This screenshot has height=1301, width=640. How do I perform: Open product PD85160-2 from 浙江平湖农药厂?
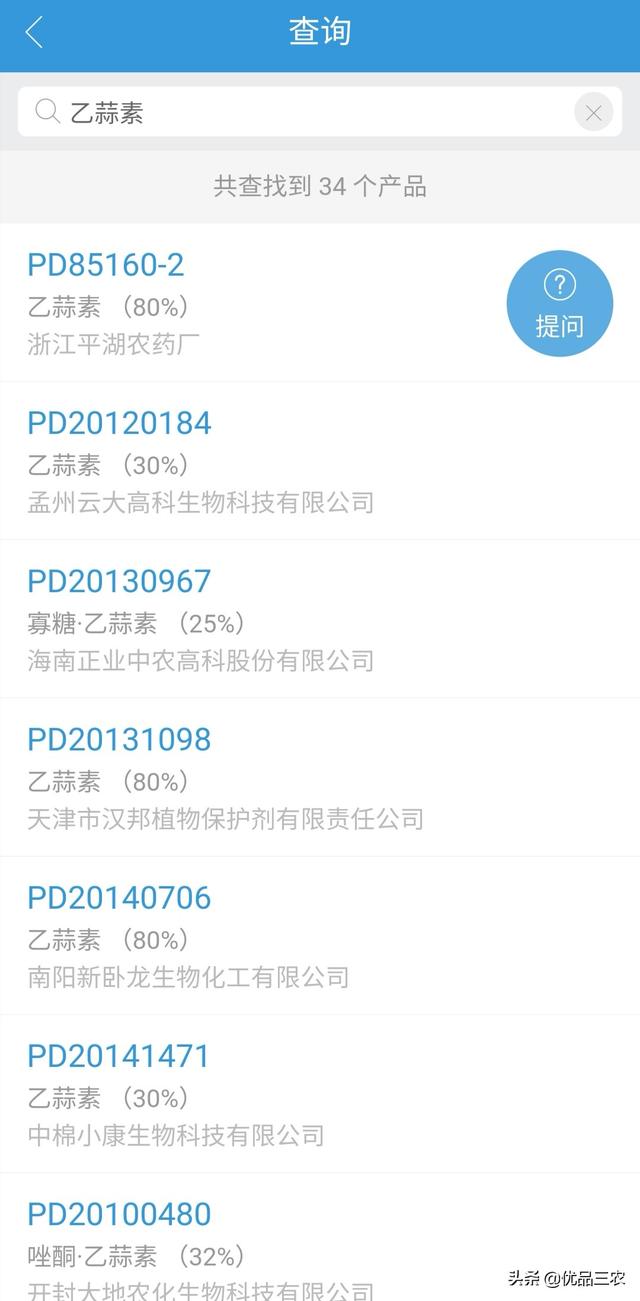point(320,303)
